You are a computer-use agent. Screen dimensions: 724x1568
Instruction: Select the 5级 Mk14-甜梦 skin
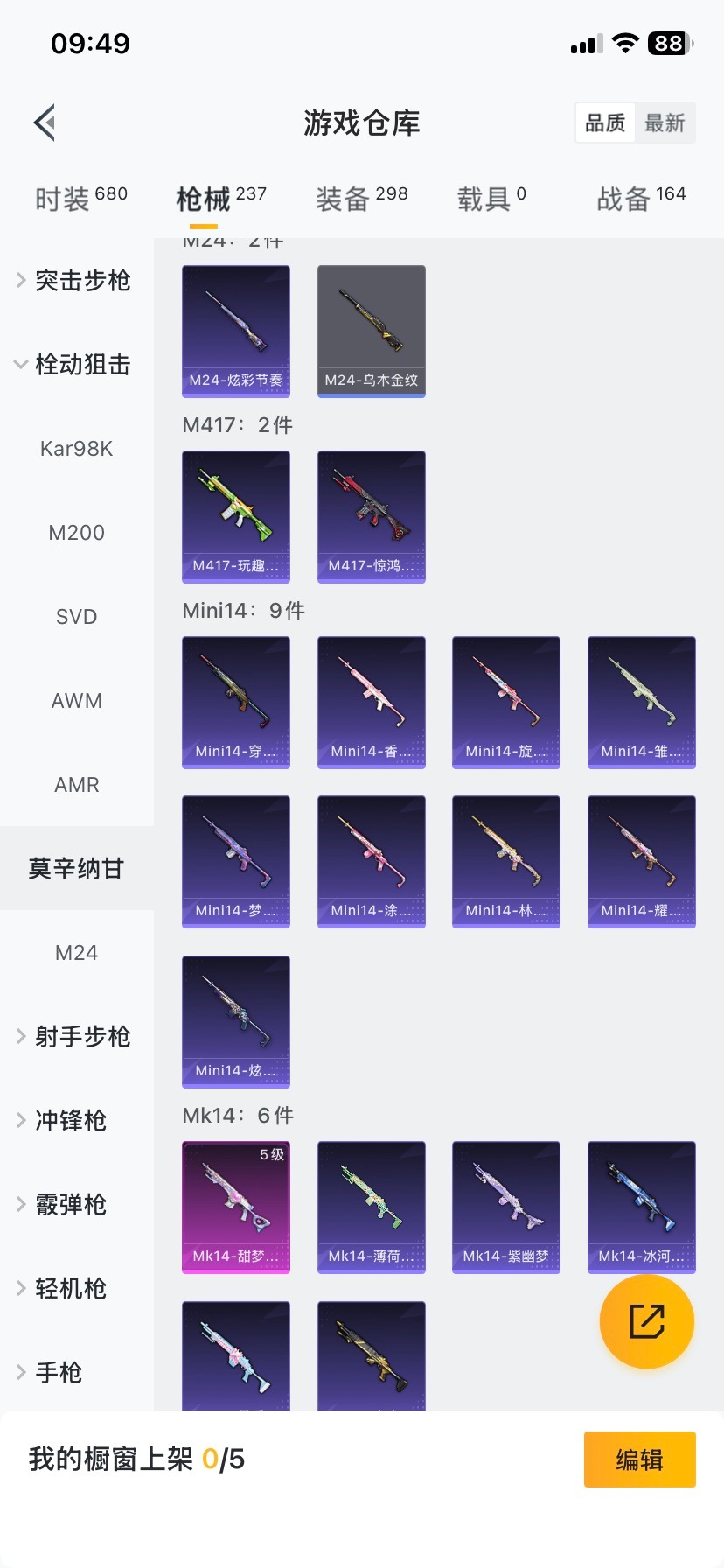point(235,1206)
